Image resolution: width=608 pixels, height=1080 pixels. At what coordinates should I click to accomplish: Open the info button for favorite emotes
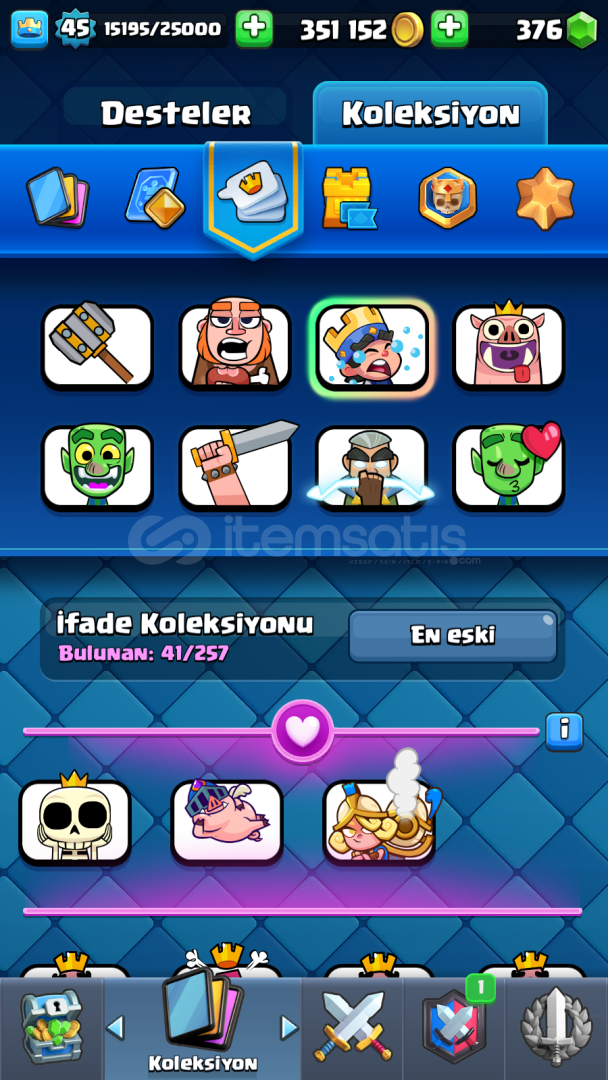[x=564, y=729]
